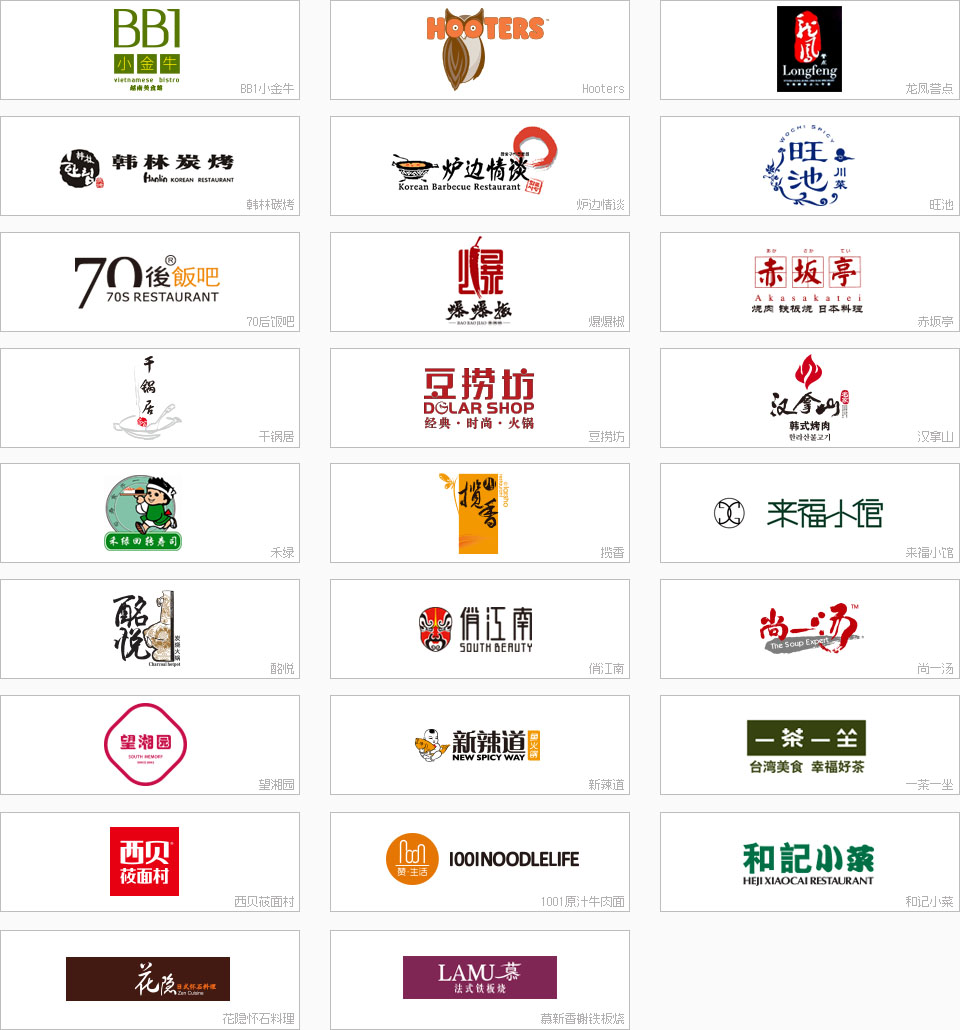View the 赤坂亭 restaurant card
Viewport: 960px width, 1030px height.
[x=809, y=282]
